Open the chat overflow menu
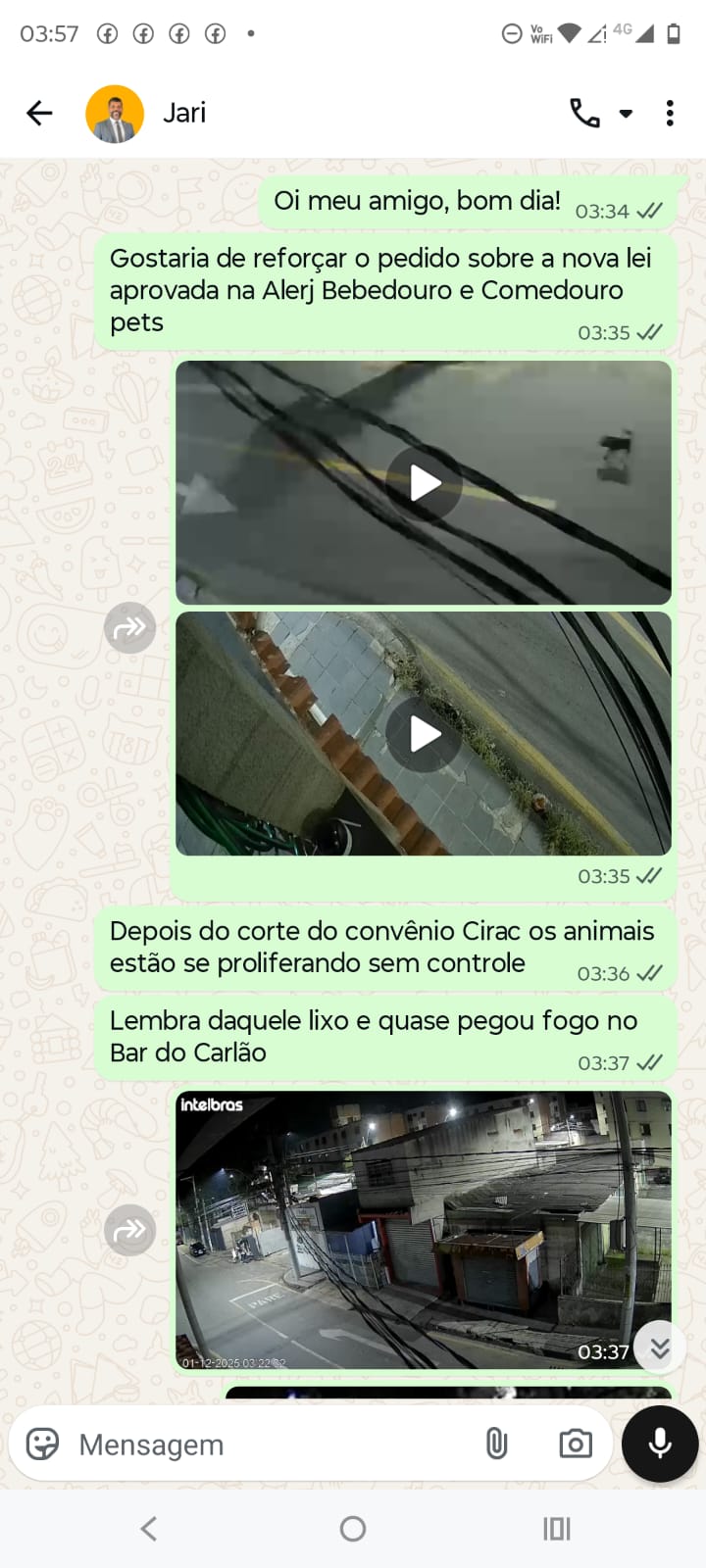This screenshot has height=1568, width=706. coord(670,114)
